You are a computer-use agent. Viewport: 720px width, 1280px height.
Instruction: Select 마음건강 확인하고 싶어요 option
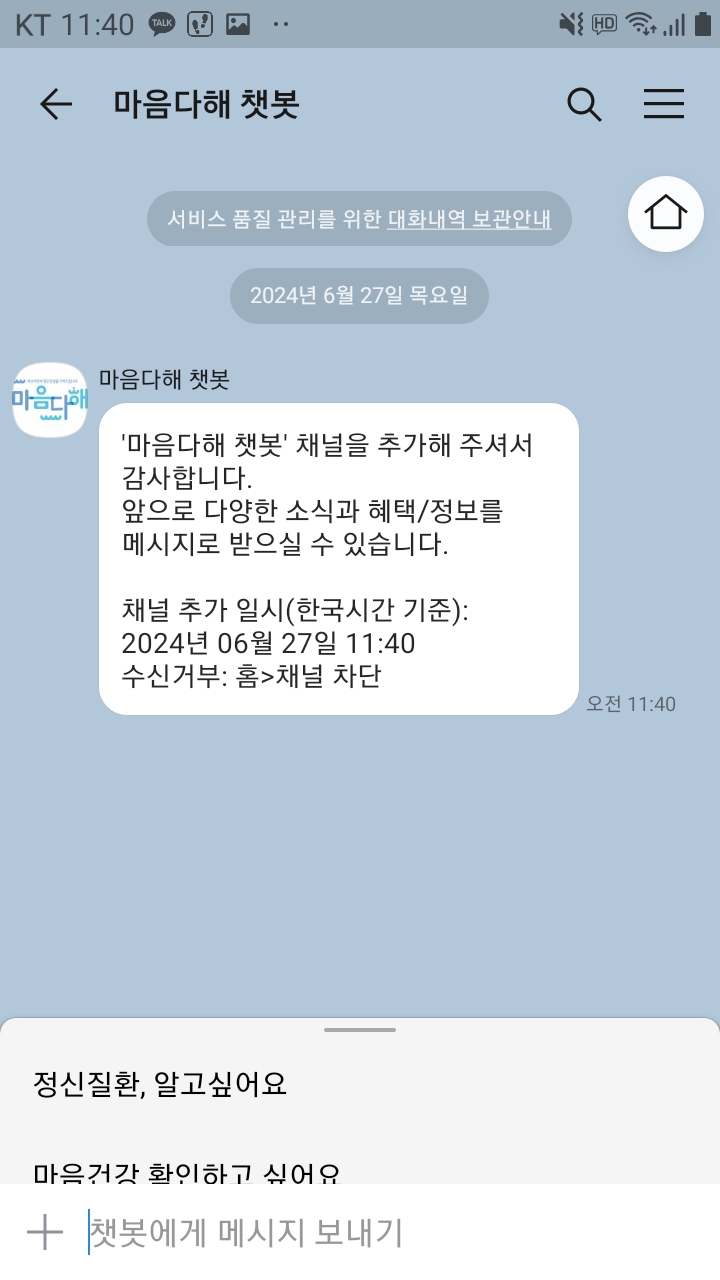click(187, 1172)
